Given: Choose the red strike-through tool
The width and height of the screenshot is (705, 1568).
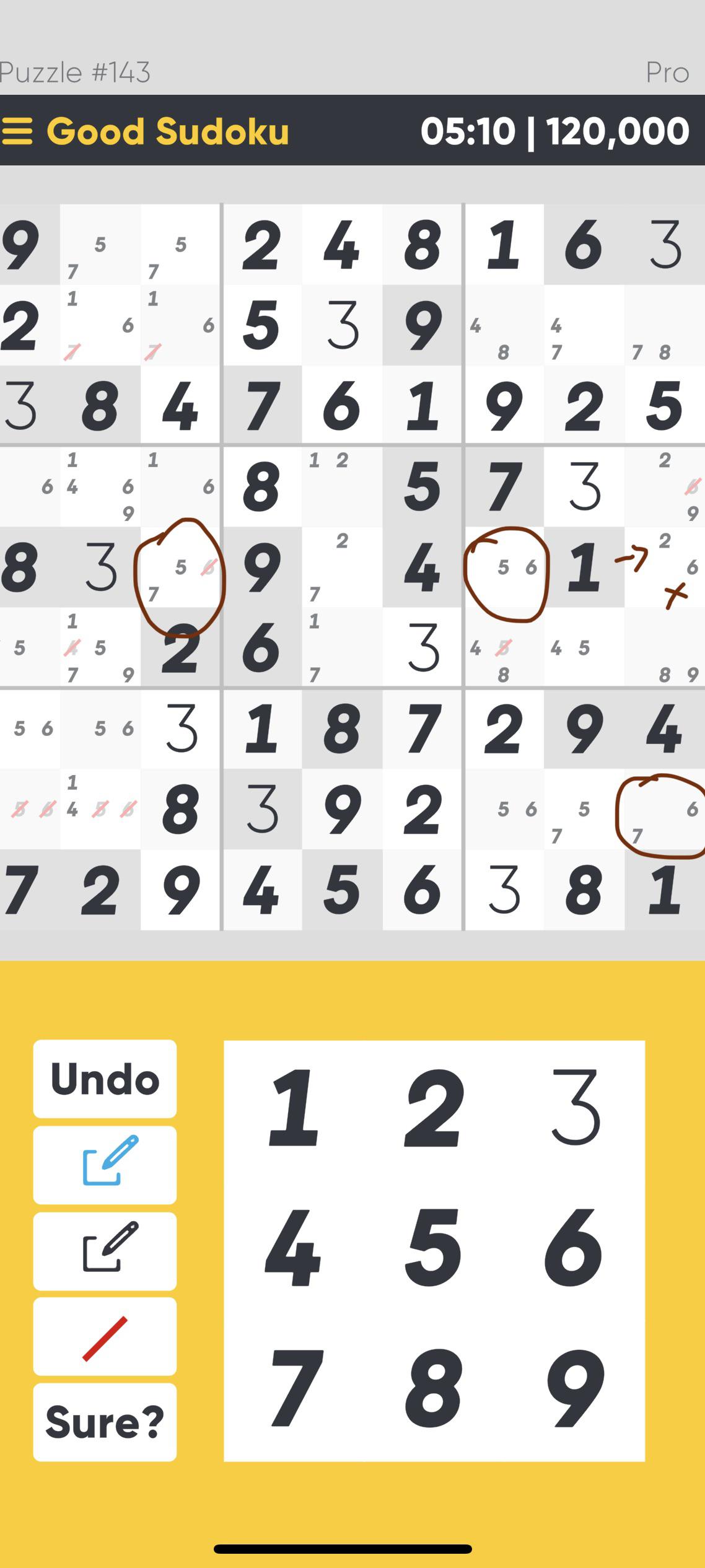Looking at the screenshot, I should pos(105,1338).
